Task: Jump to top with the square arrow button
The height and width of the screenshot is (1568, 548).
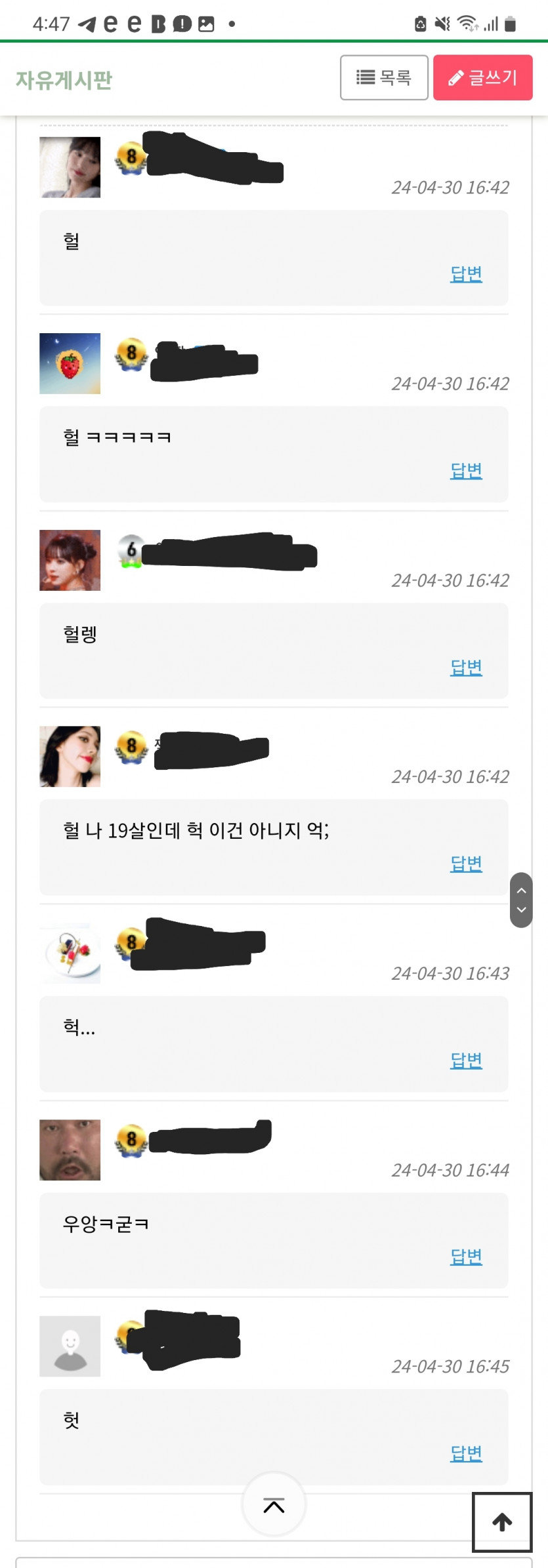Action: coord(502,1522)
